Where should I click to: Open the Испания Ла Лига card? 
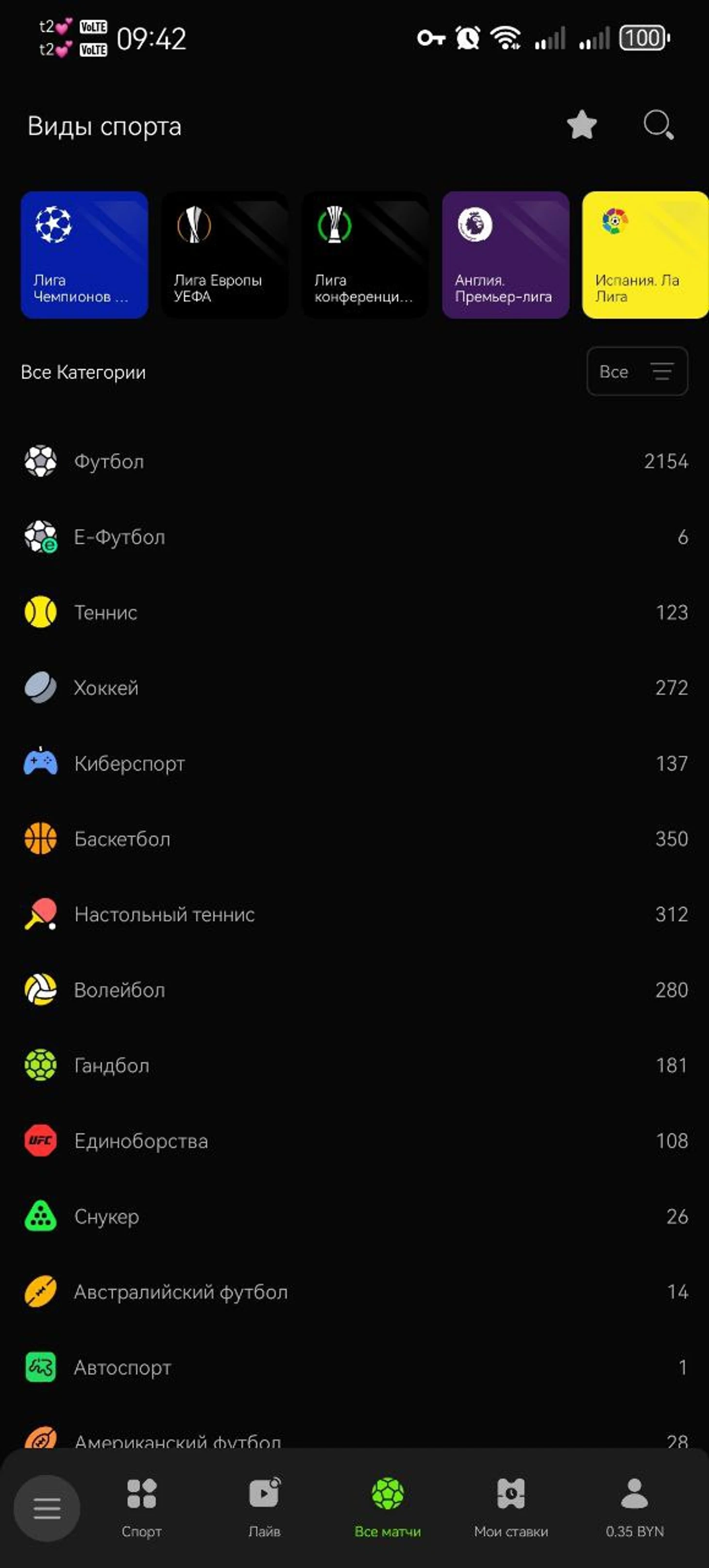pyautogui.click(x=644, y=255)
